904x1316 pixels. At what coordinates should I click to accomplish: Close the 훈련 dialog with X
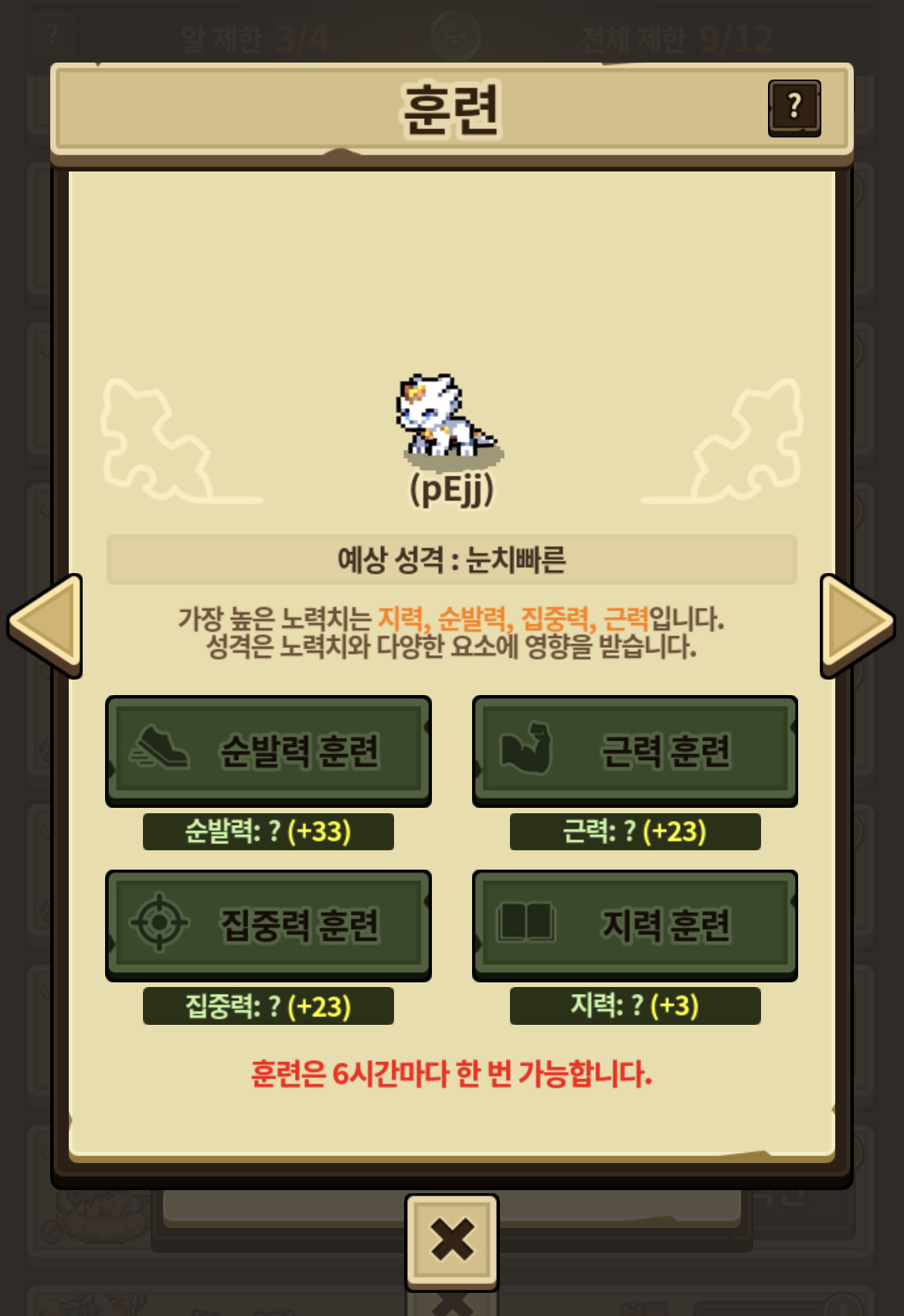tap(452, 1242)
